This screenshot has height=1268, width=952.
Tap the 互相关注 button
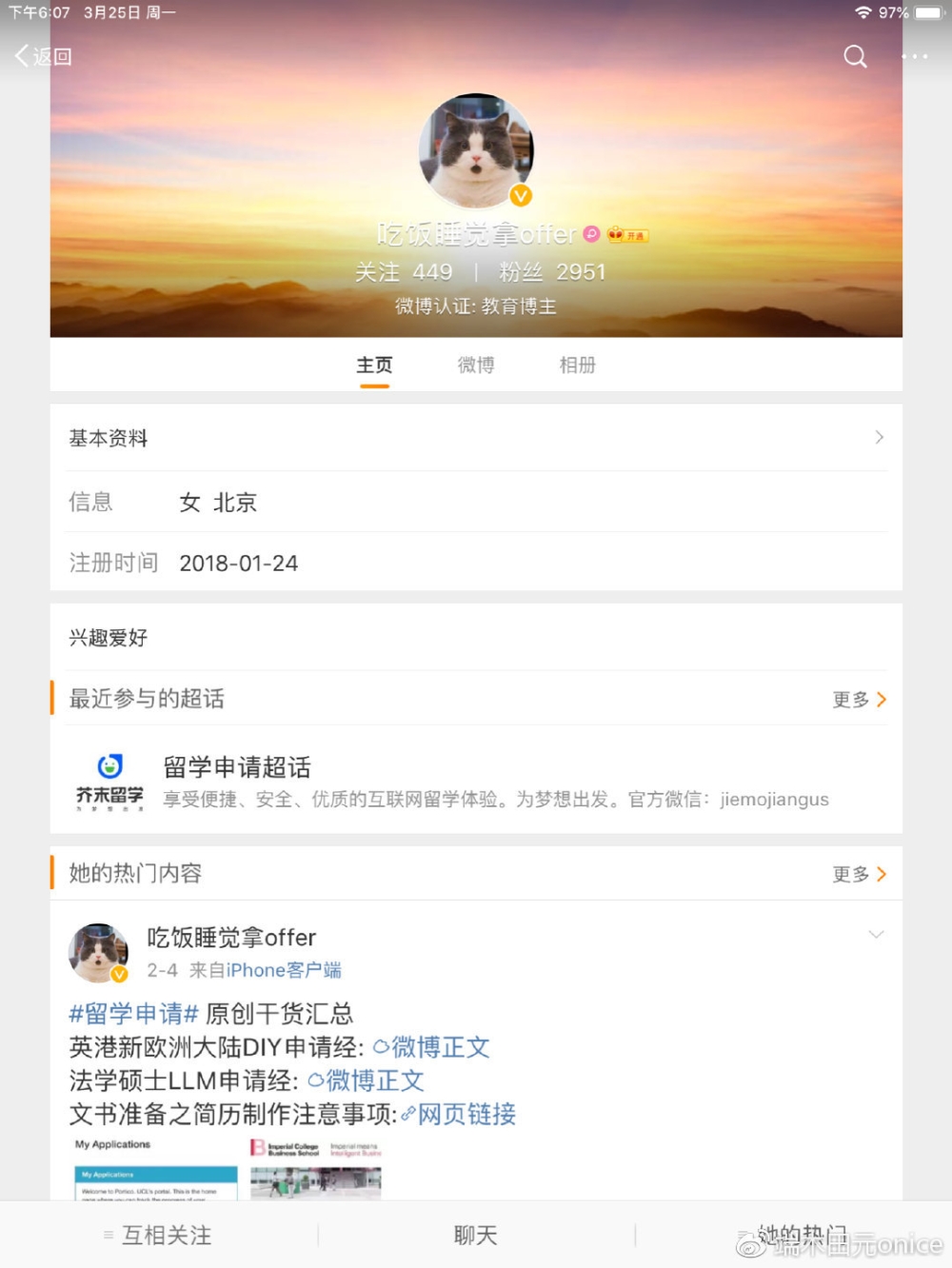158,1236
